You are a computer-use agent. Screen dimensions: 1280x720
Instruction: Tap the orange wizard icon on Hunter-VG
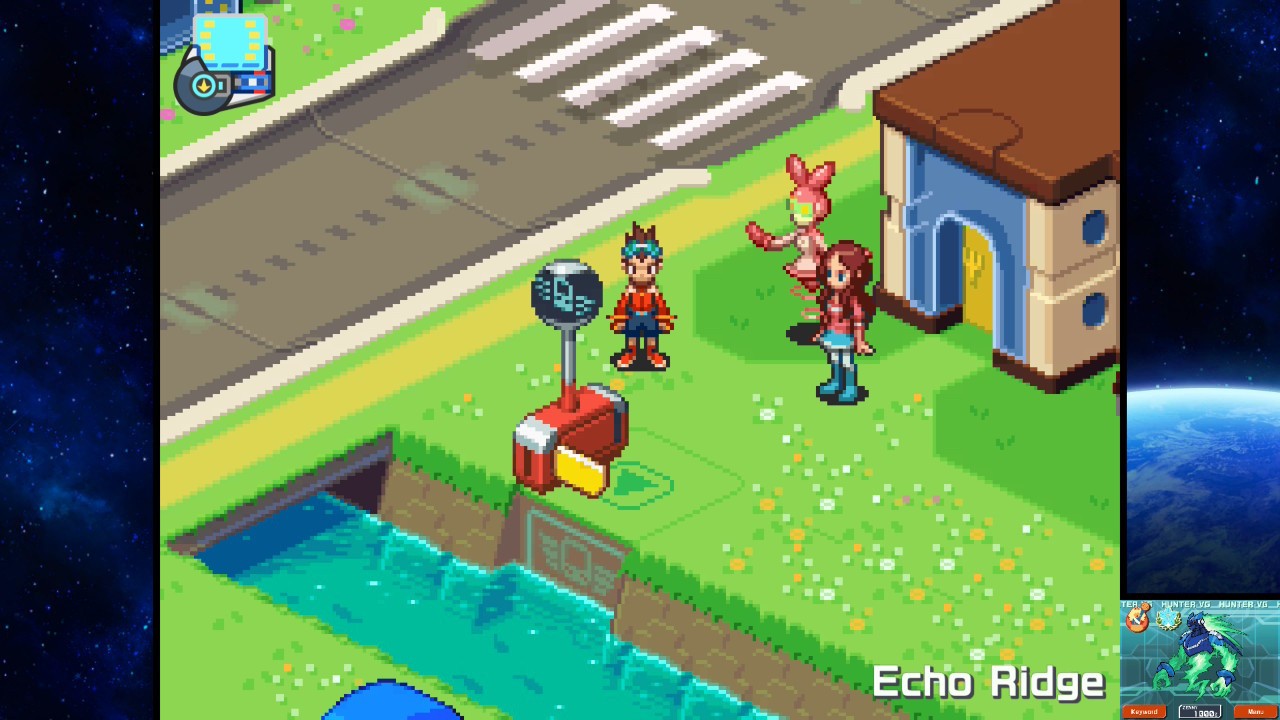point(1137,620)
